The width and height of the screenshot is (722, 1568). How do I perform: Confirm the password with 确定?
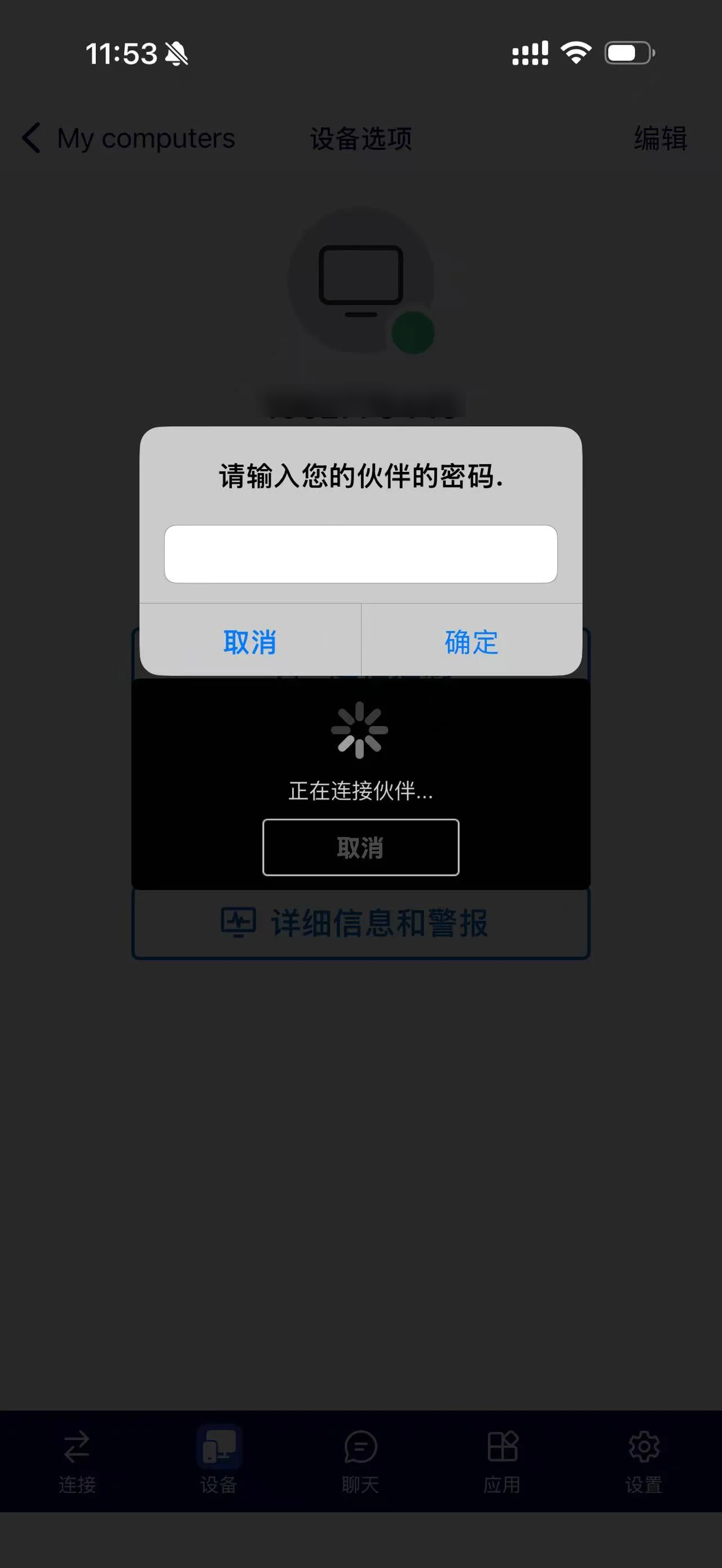472,642
